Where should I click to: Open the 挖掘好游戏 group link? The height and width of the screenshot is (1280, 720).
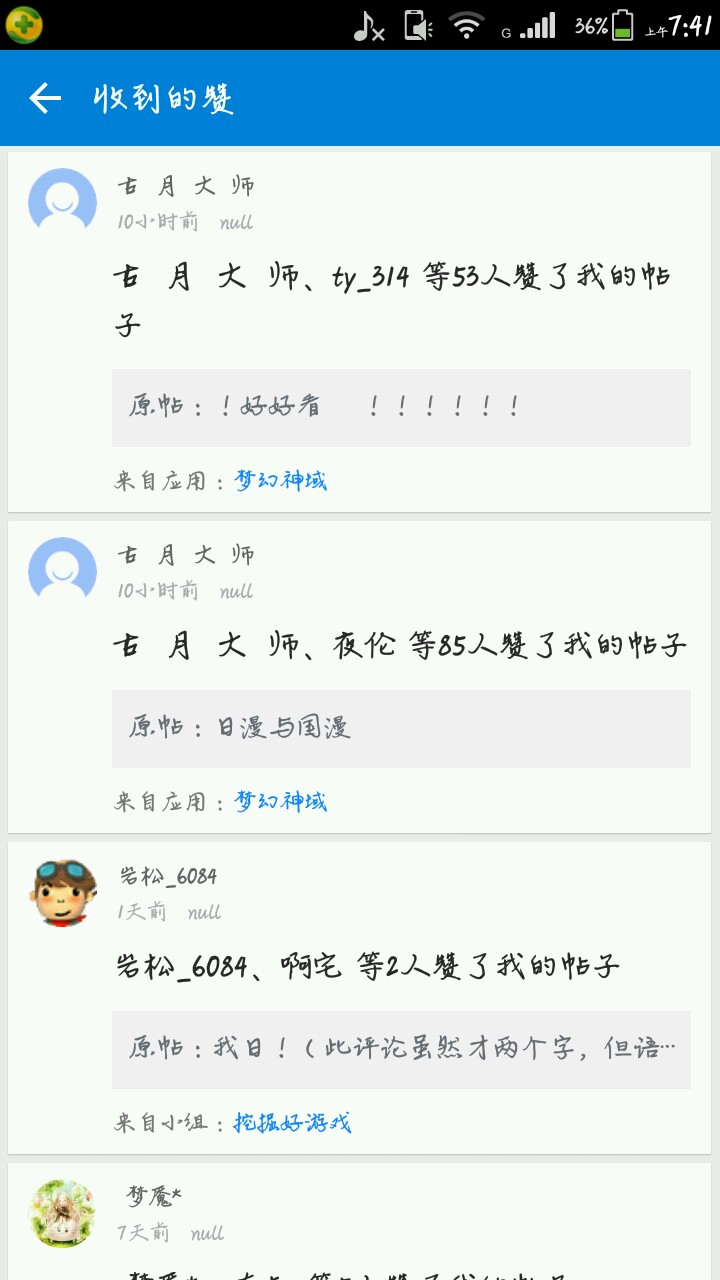pos(293,1123)
